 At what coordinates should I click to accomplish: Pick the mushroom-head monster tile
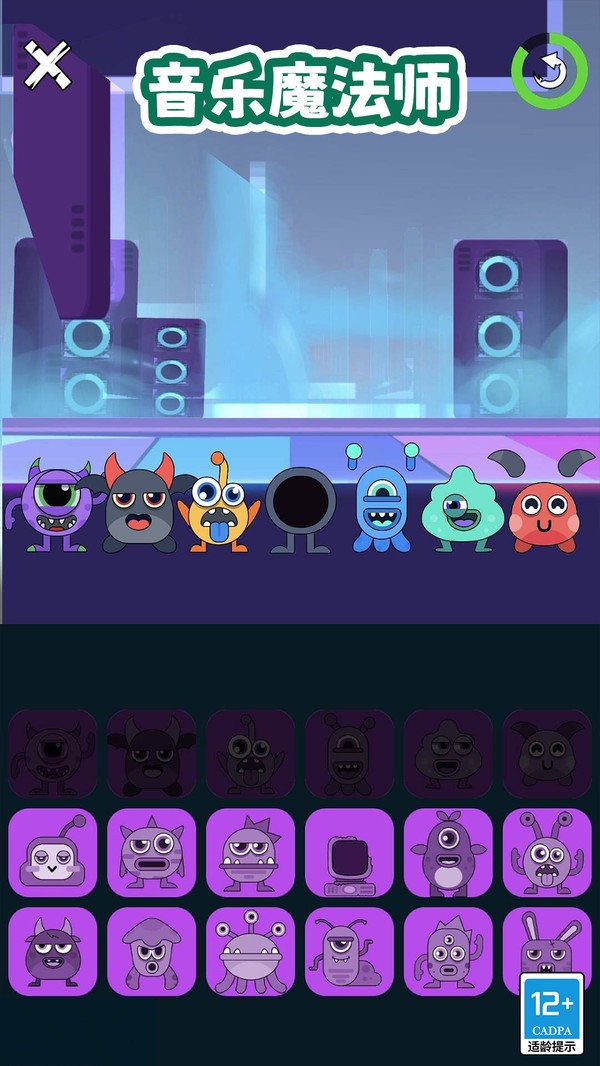point(152,952)
